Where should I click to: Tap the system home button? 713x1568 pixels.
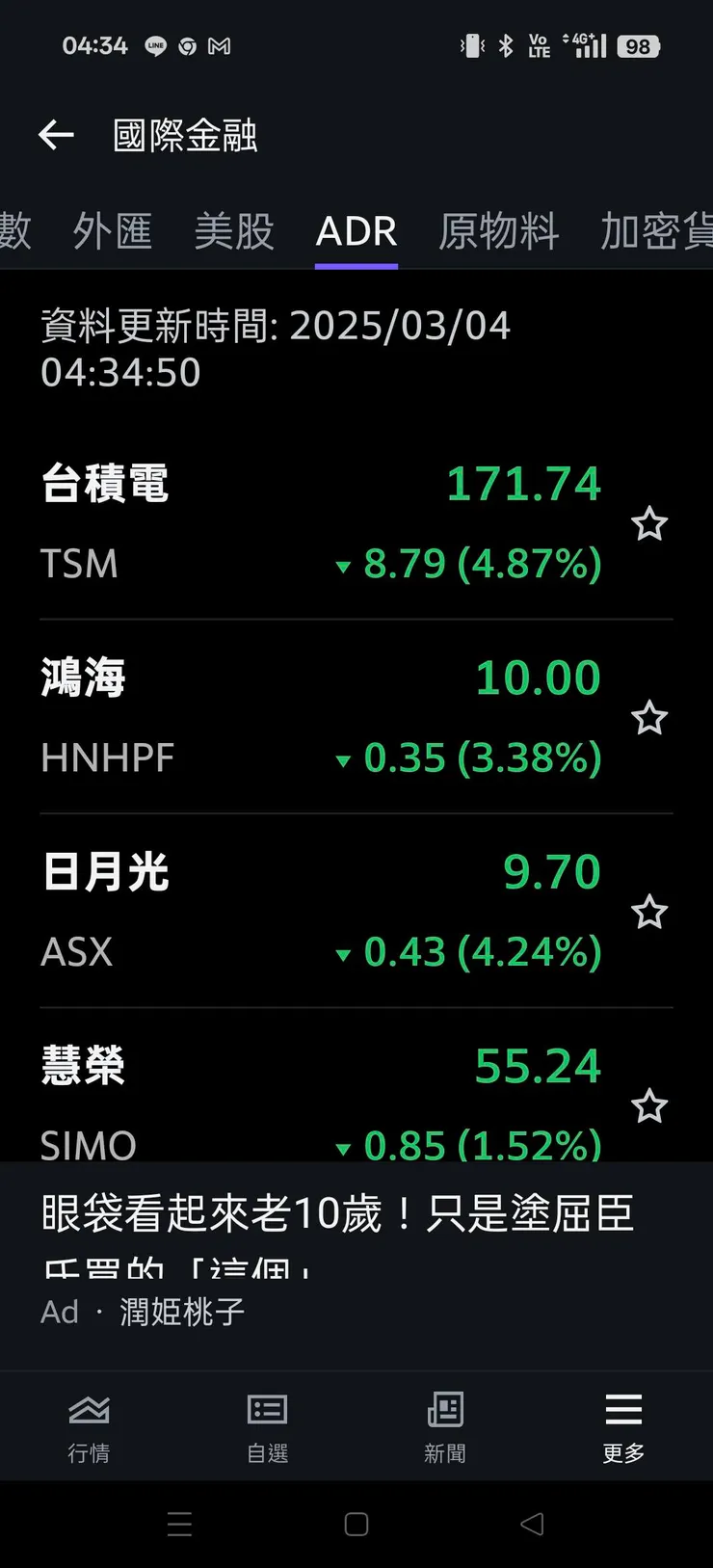[x=356, y=1524]
